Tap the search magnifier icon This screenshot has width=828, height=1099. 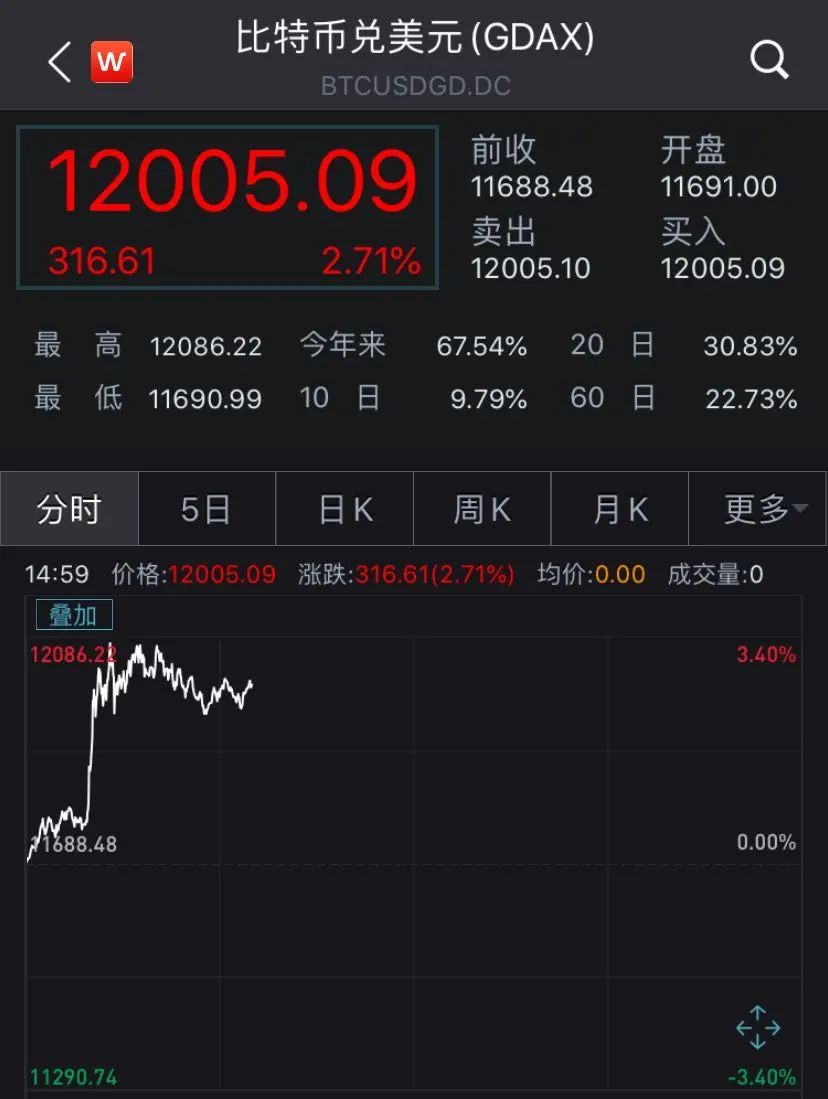coord(769,60)
